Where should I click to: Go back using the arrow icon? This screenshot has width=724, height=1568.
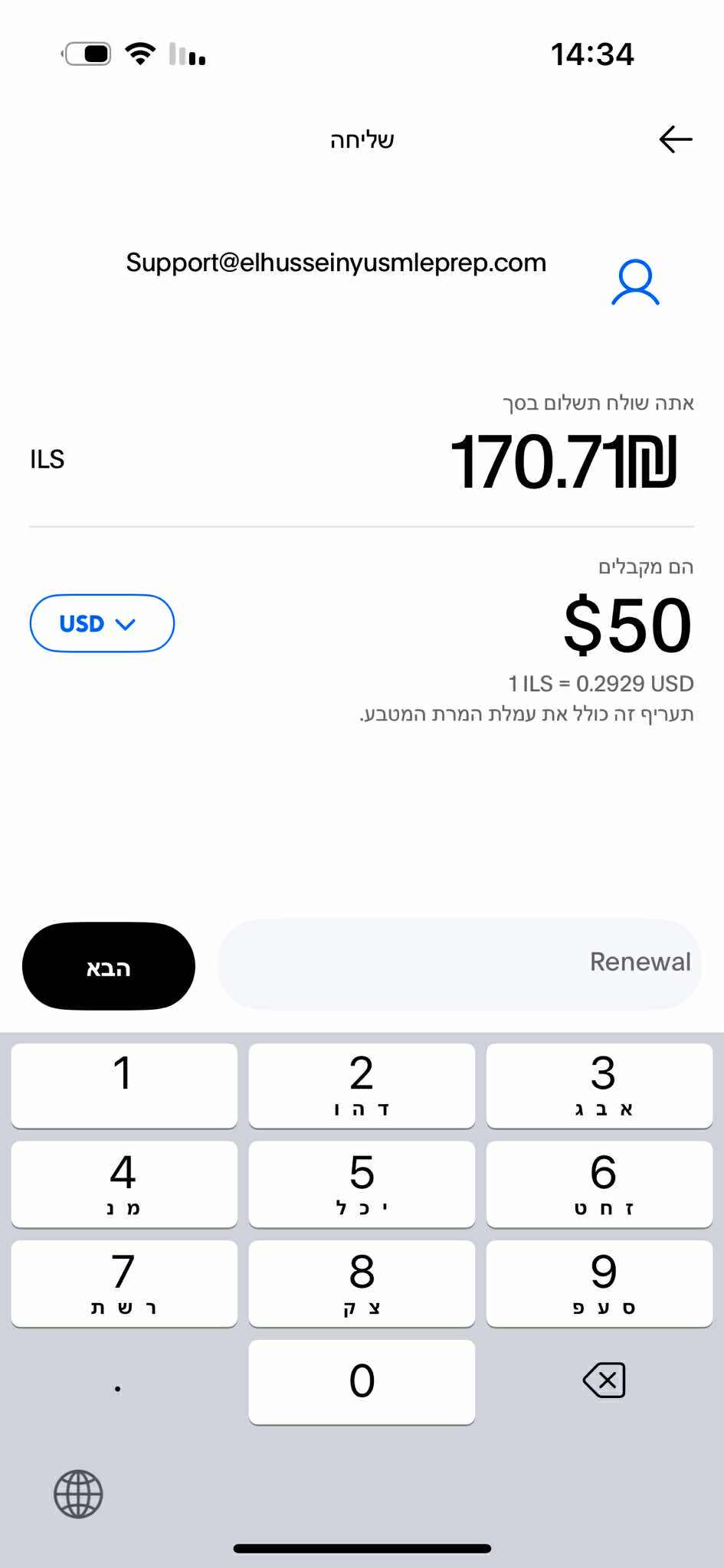pyautogui.click(x=675, y=139)
